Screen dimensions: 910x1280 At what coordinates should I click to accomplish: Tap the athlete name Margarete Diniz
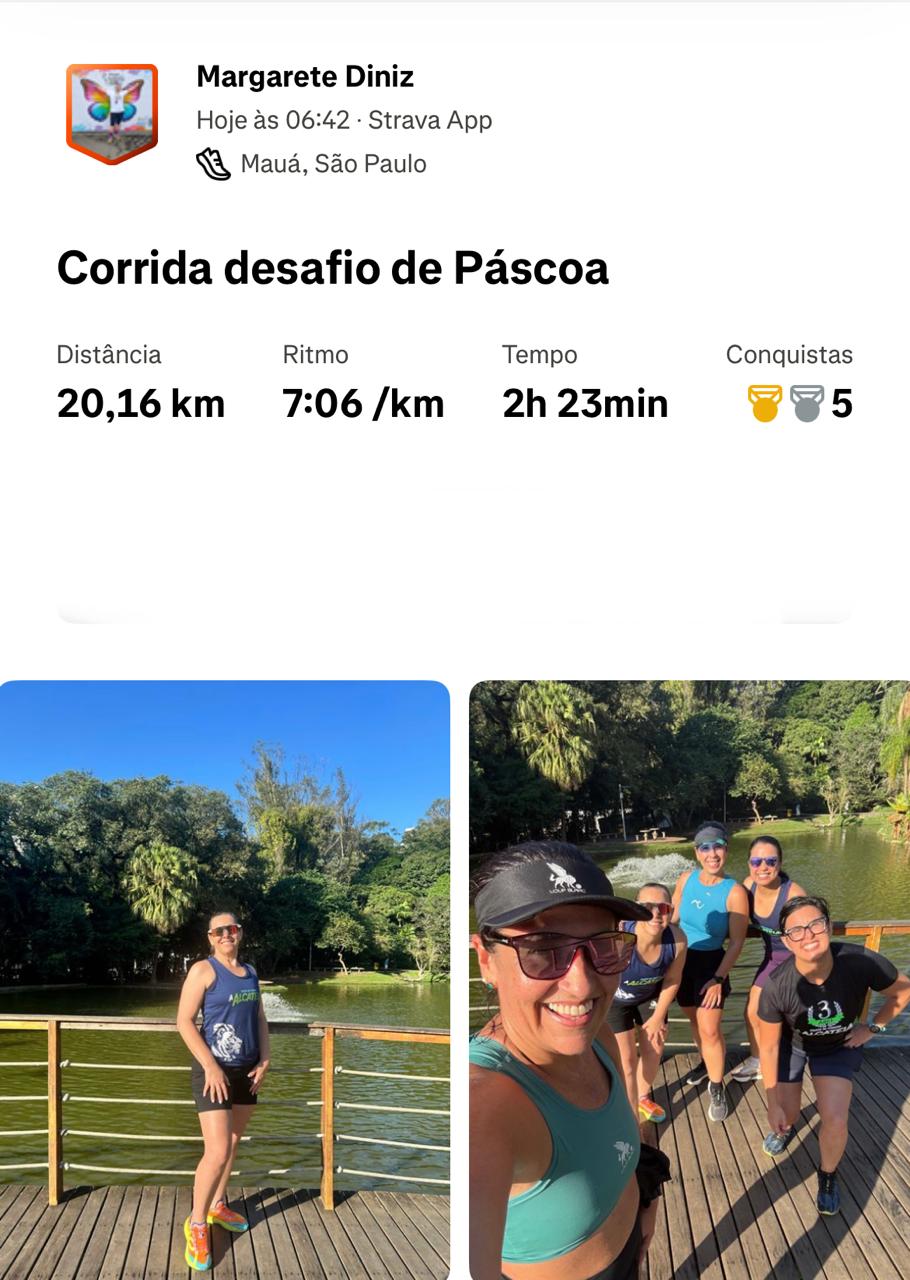(305, 76)
